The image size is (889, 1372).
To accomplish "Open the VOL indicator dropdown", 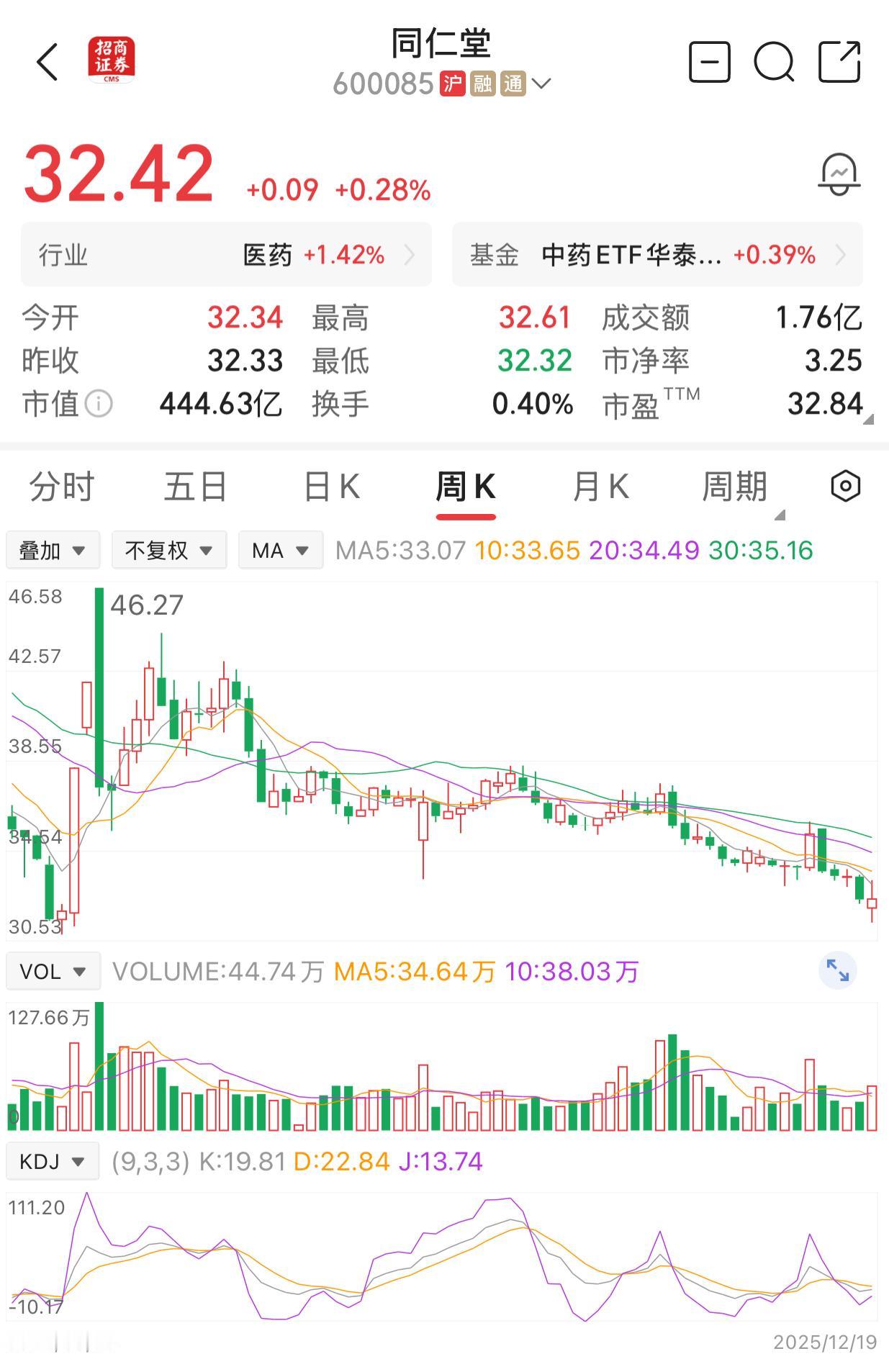I will 53,970.
